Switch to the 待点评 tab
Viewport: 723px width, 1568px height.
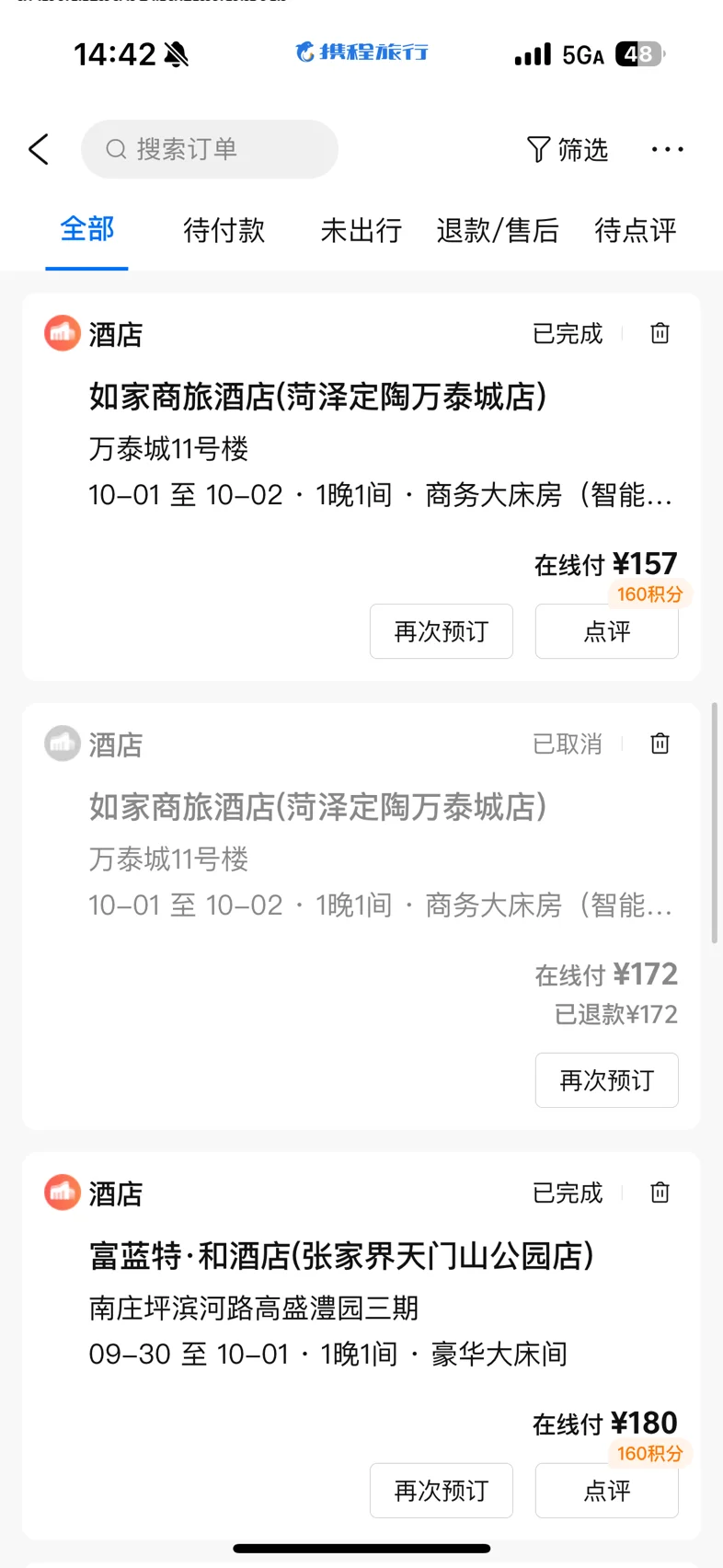point(636,230)
